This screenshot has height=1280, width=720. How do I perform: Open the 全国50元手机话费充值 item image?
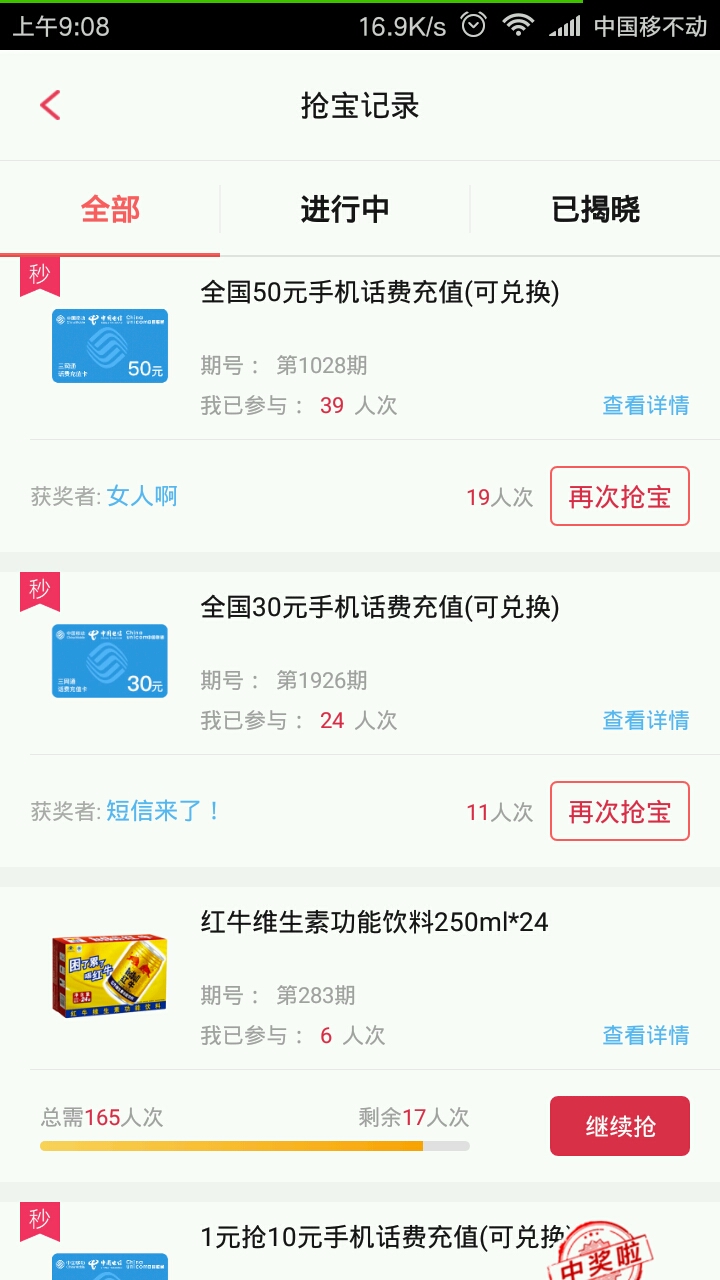[110, 346]
